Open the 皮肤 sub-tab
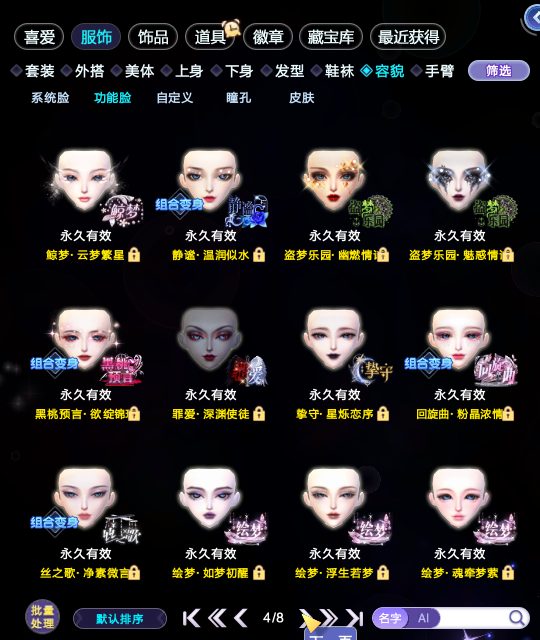The image size is (540, 640). pos(302,98)
